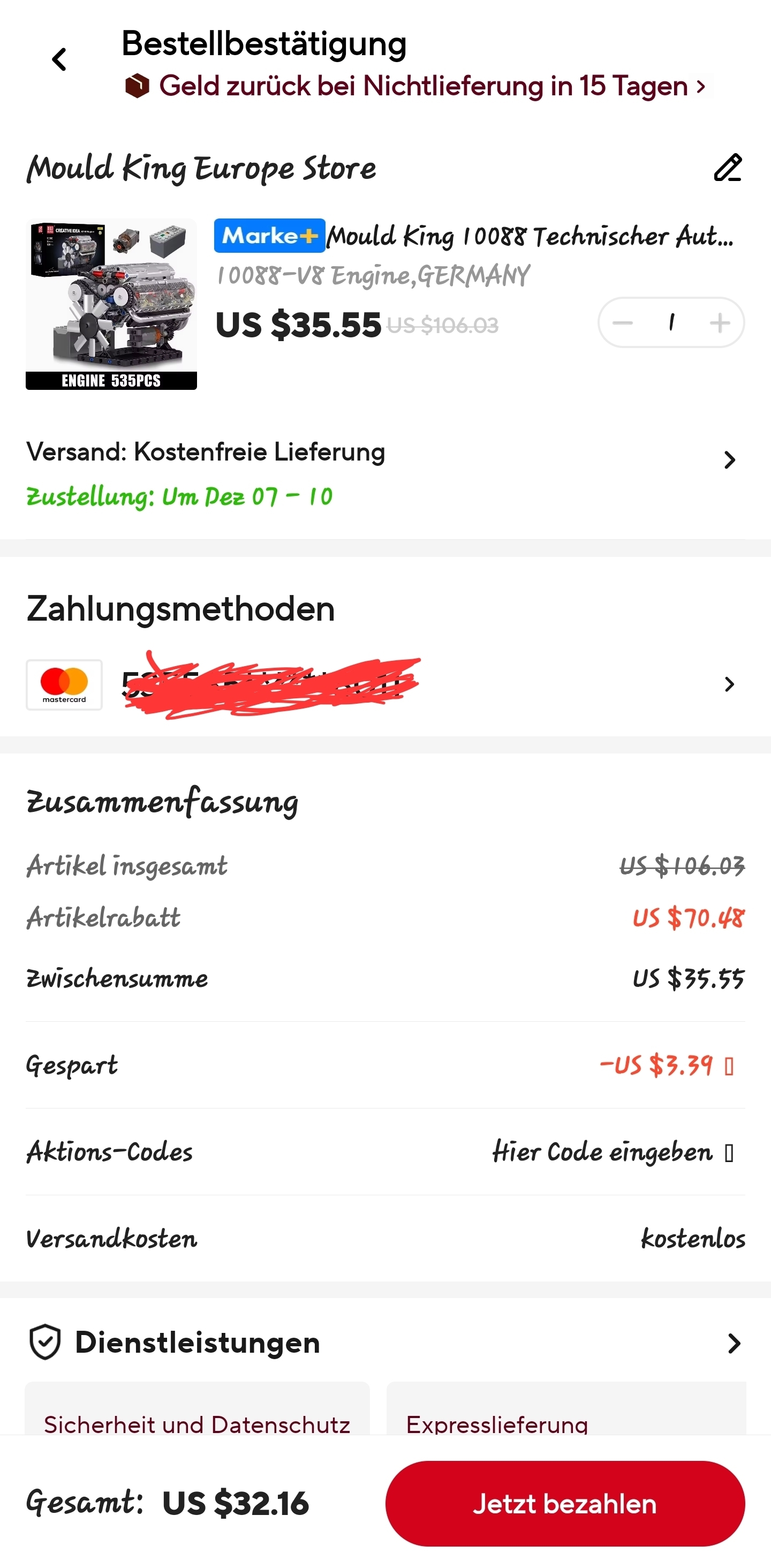Go back from Bestellbestätigung
The width and height of the screenshot is (771, 1568).
point(59,59)
